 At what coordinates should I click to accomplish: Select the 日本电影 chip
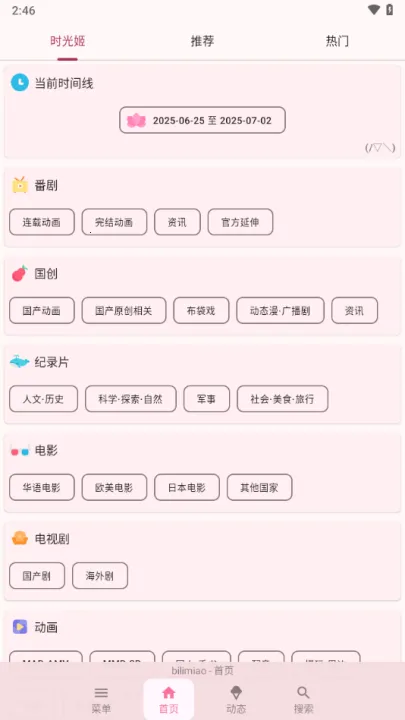187,487
